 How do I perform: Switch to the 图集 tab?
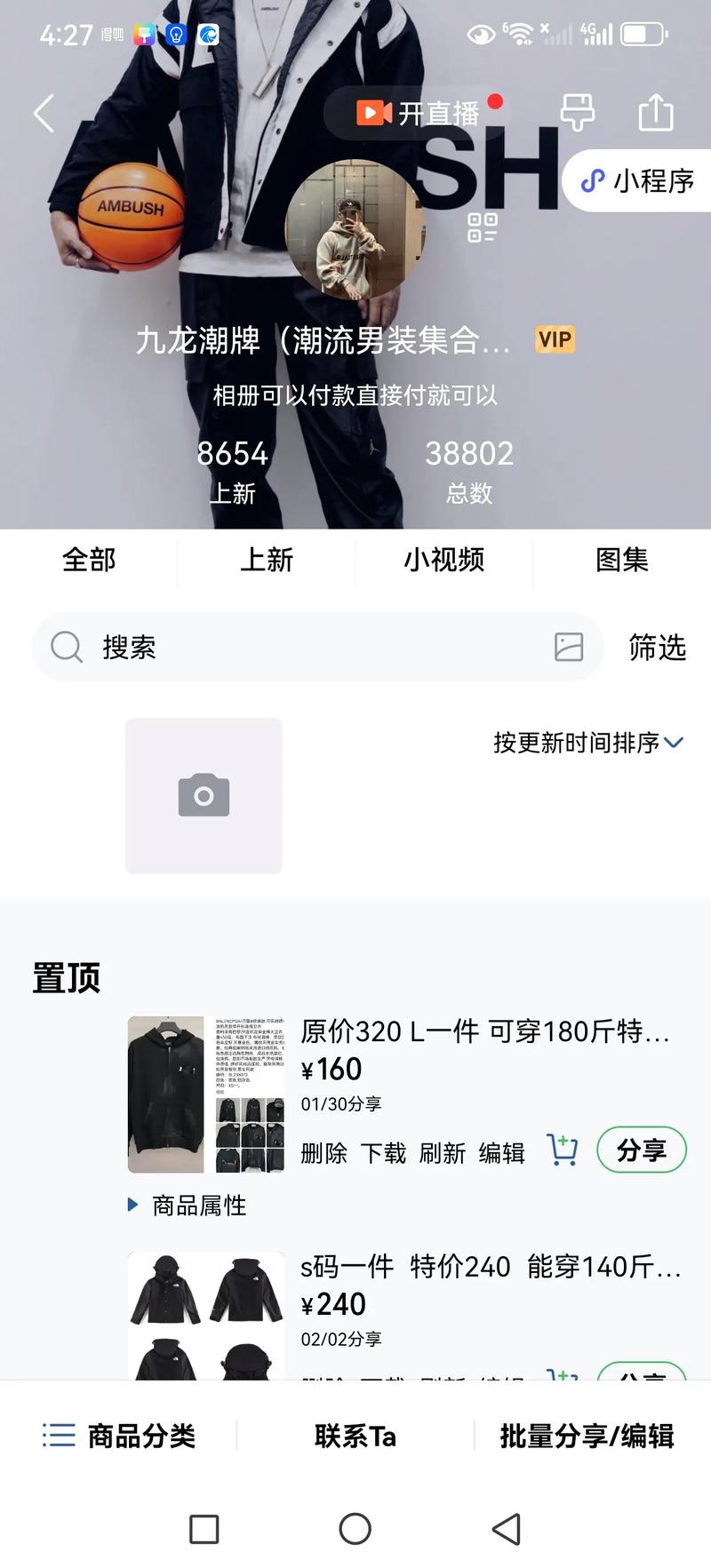pos(622,561)
